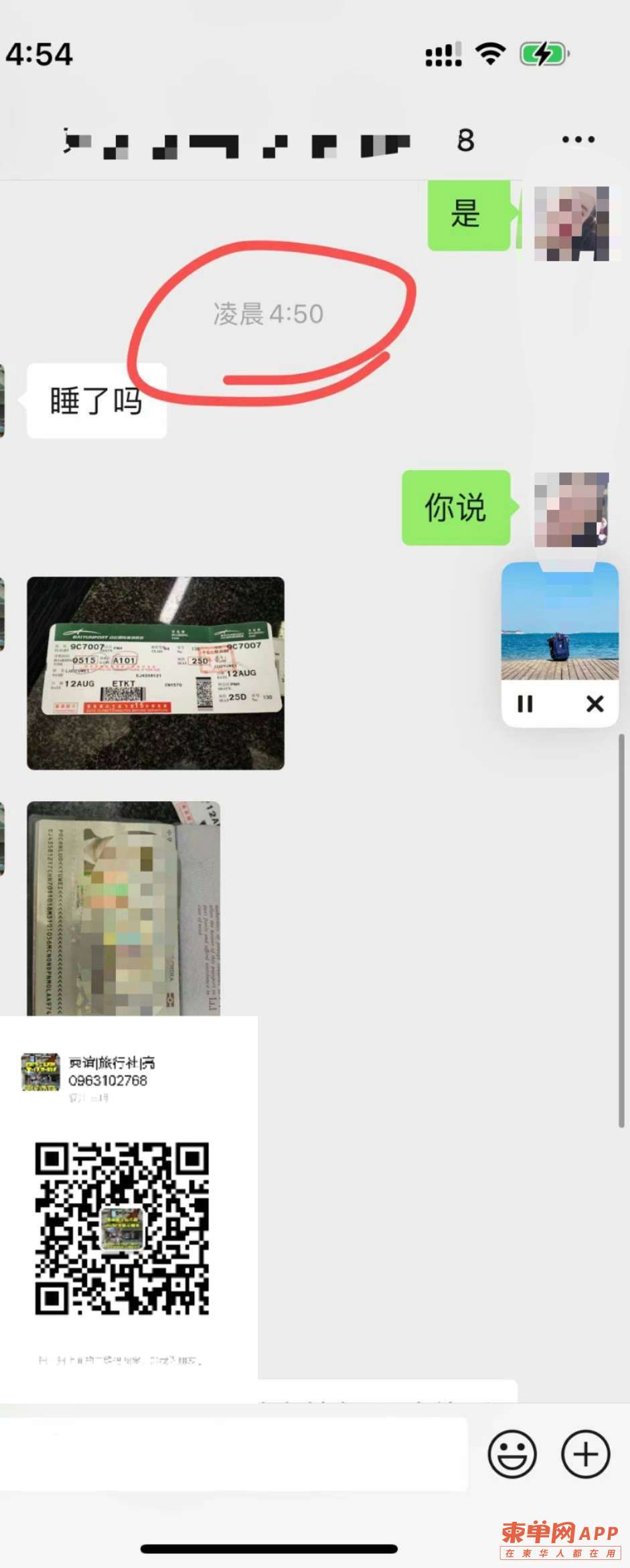Open the plus attachments menu

(586, 1453)
